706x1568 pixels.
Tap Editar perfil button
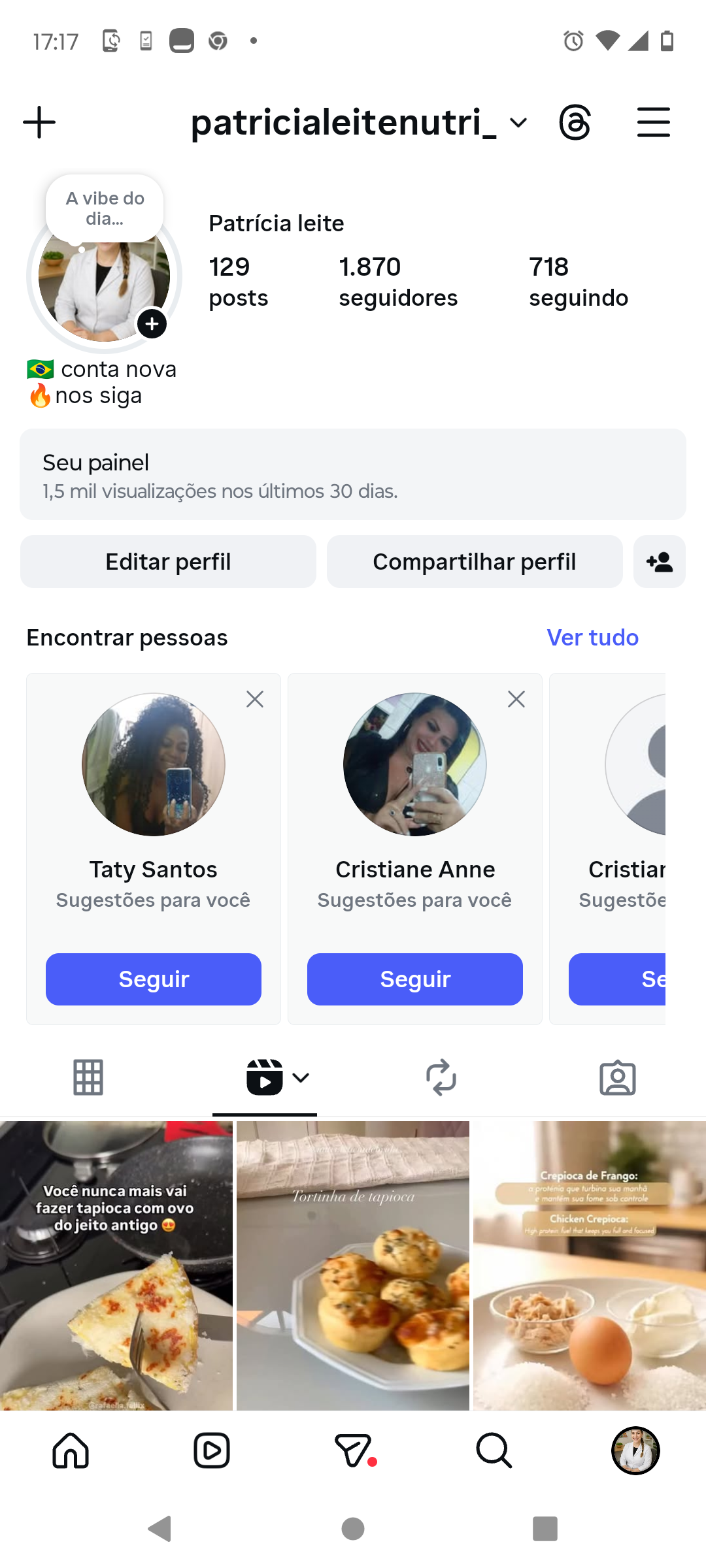[x=168, y=562]
